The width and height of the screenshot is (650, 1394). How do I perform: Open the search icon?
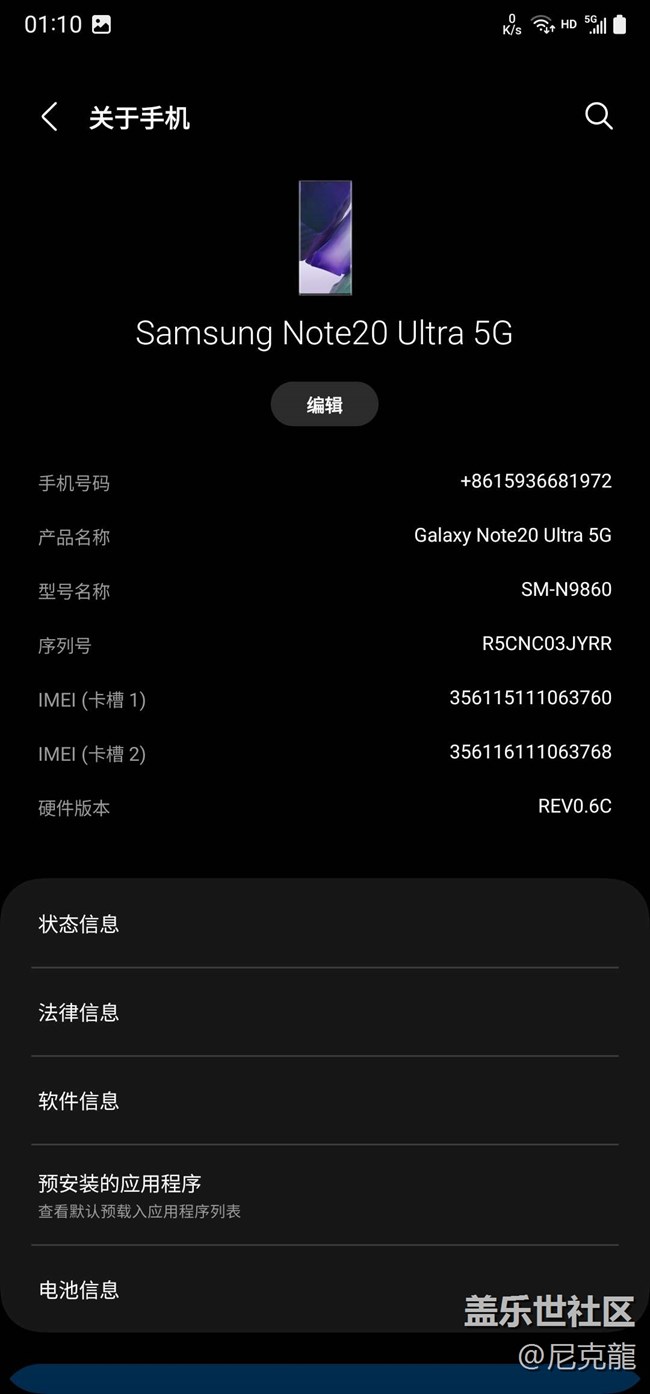point(598,116)
